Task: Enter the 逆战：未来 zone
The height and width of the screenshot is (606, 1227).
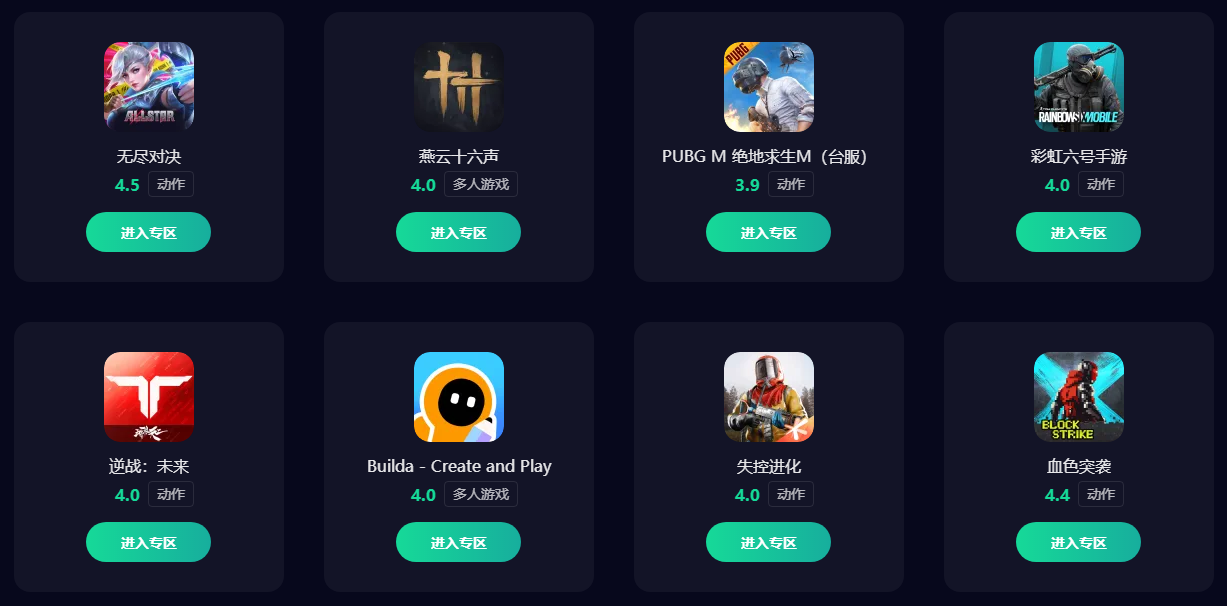Action: pos(148,542)
